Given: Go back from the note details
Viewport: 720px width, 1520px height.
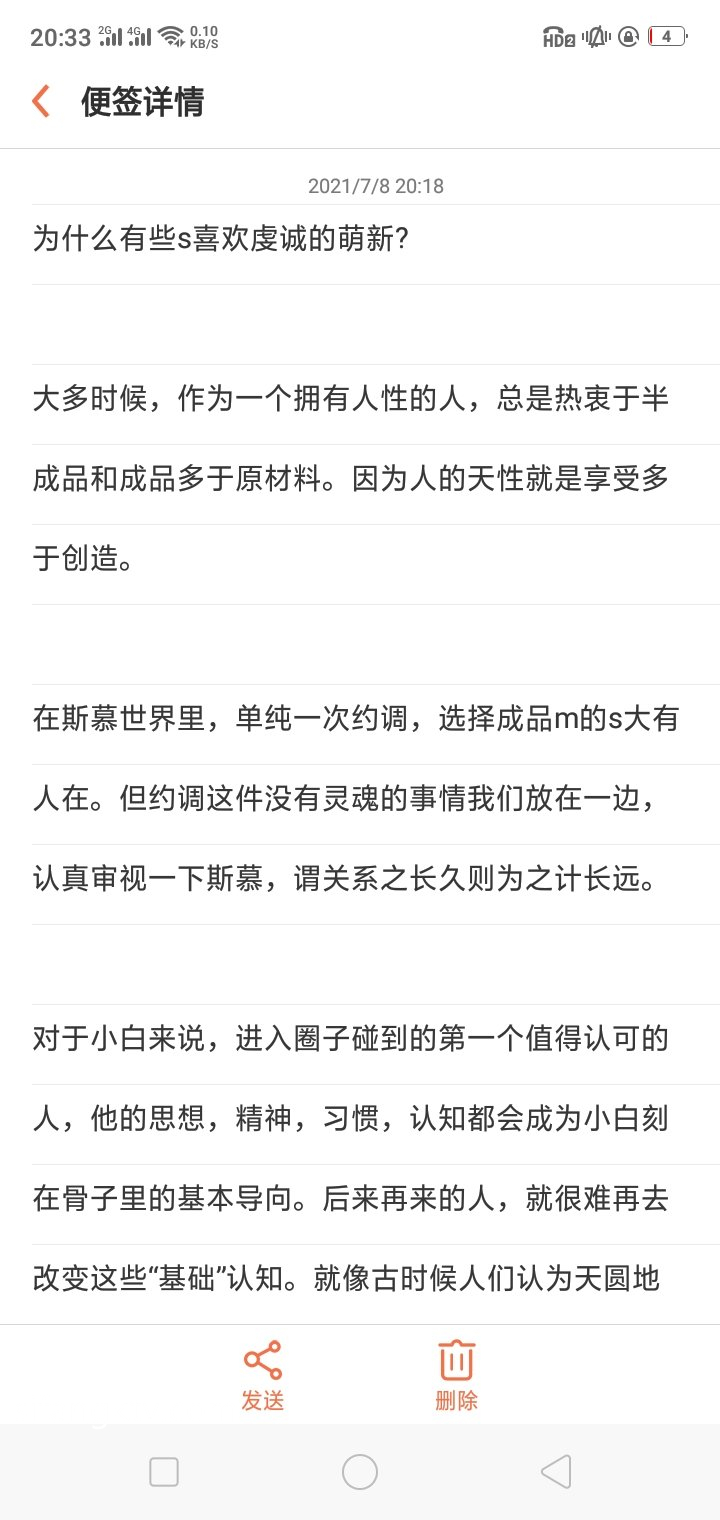Looking at the screenshot, I should [41, 101].
